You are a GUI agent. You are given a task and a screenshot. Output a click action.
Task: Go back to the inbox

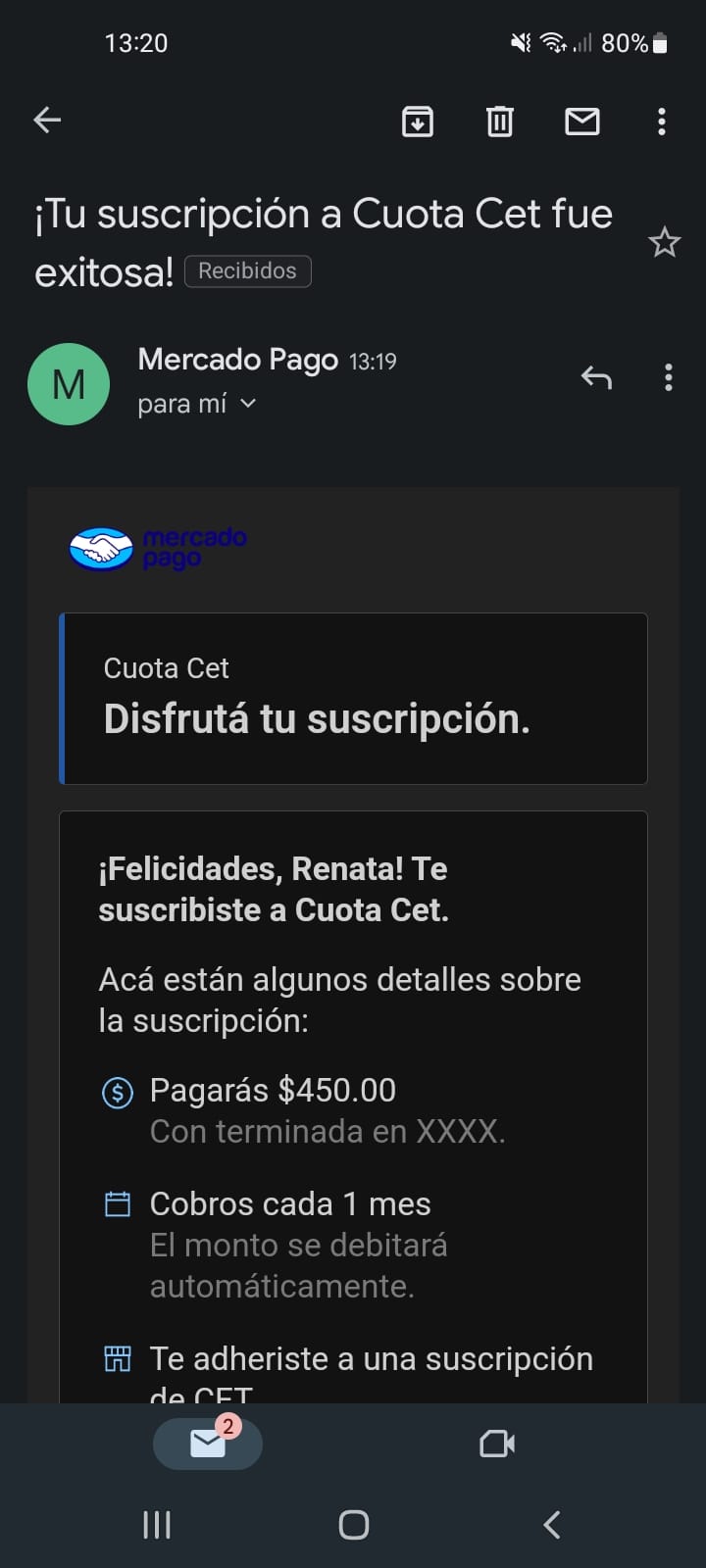pos(47,121)
